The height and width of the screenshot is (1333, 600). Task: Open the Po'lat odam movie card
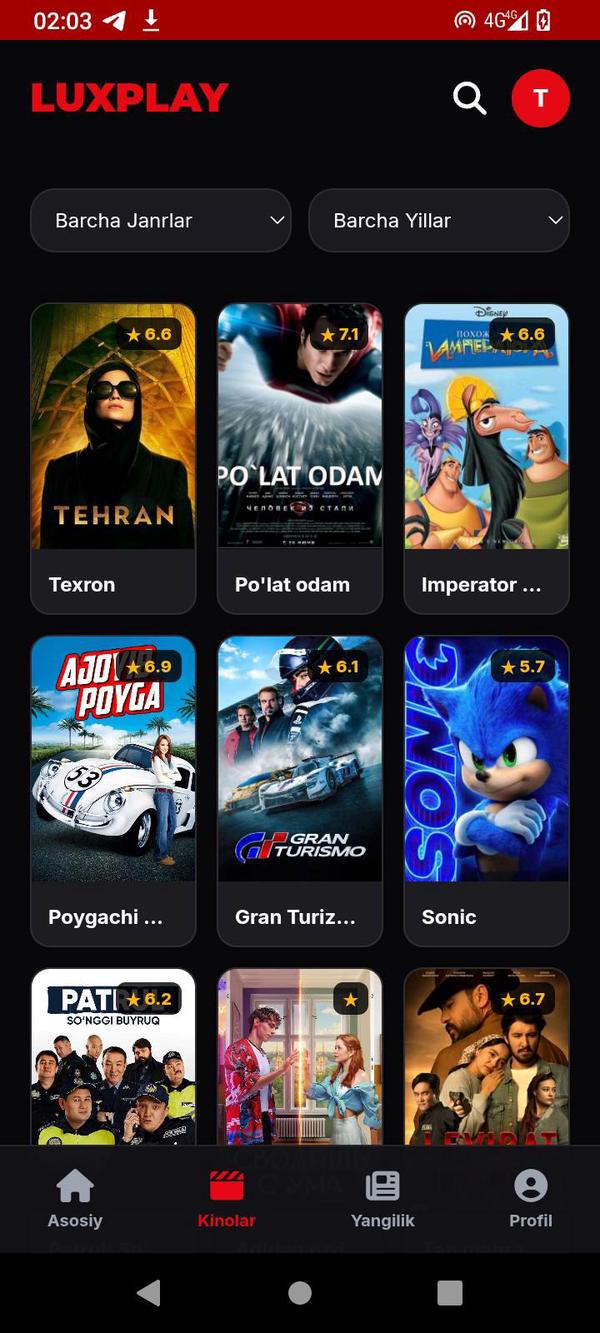(300, 457)
